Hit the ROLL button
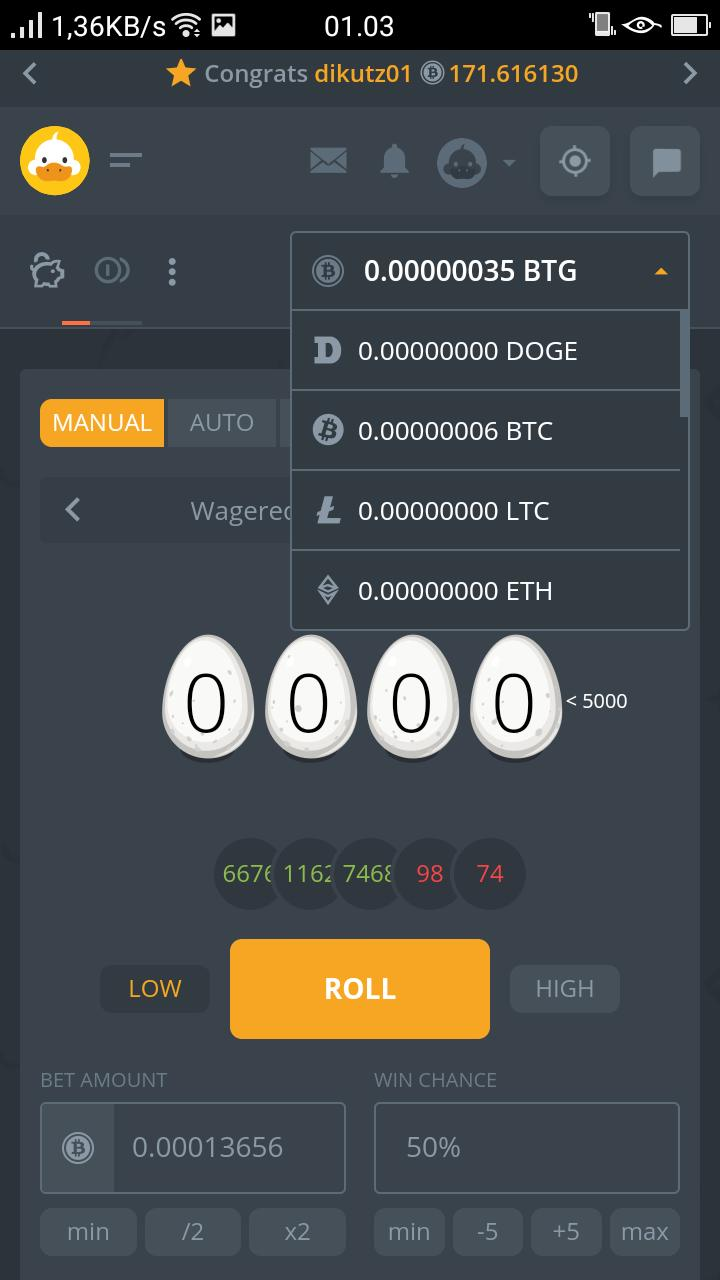This screenshot has height=1280, width=720. tap(360, 989)
